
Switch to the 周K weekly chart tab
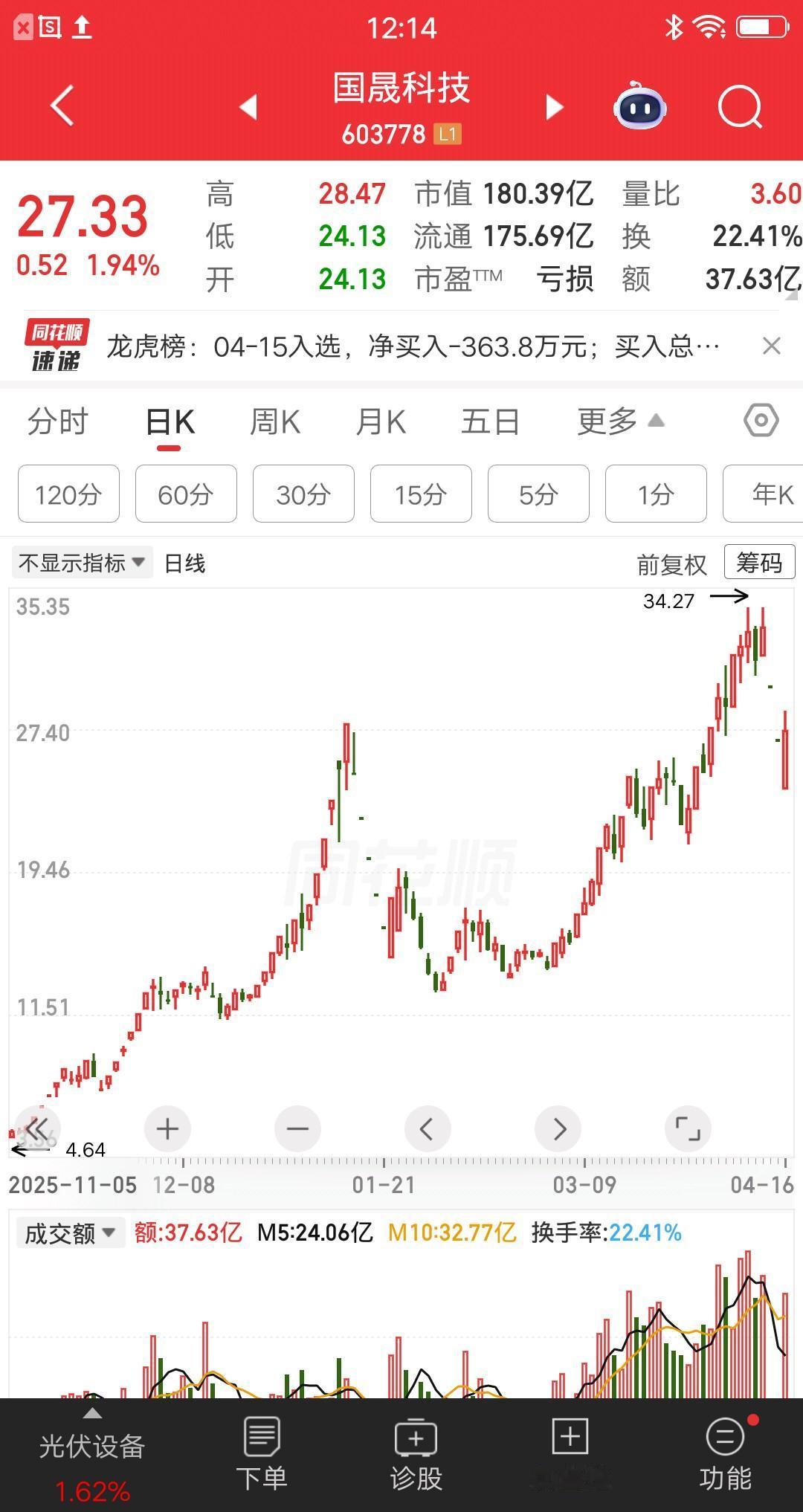pos(274,421)
